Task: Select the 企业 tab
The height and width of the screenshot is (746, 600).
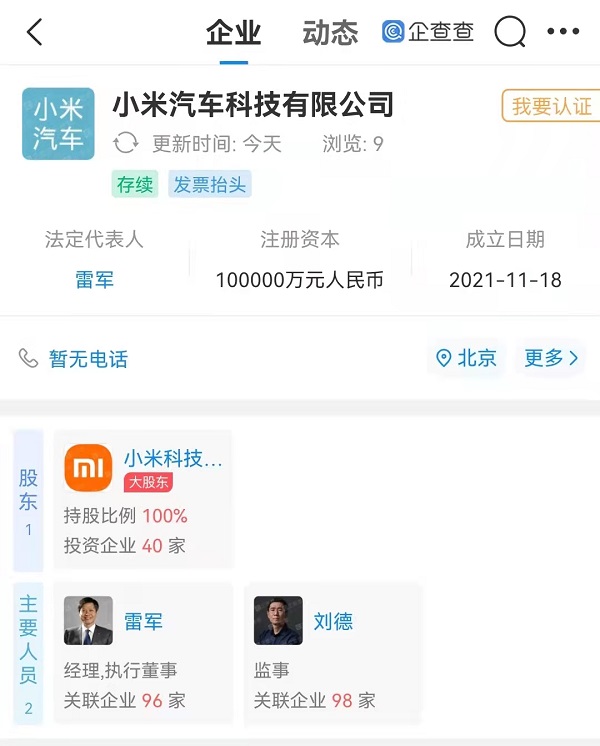Action: pyautogui.click(x=233, y=32)
